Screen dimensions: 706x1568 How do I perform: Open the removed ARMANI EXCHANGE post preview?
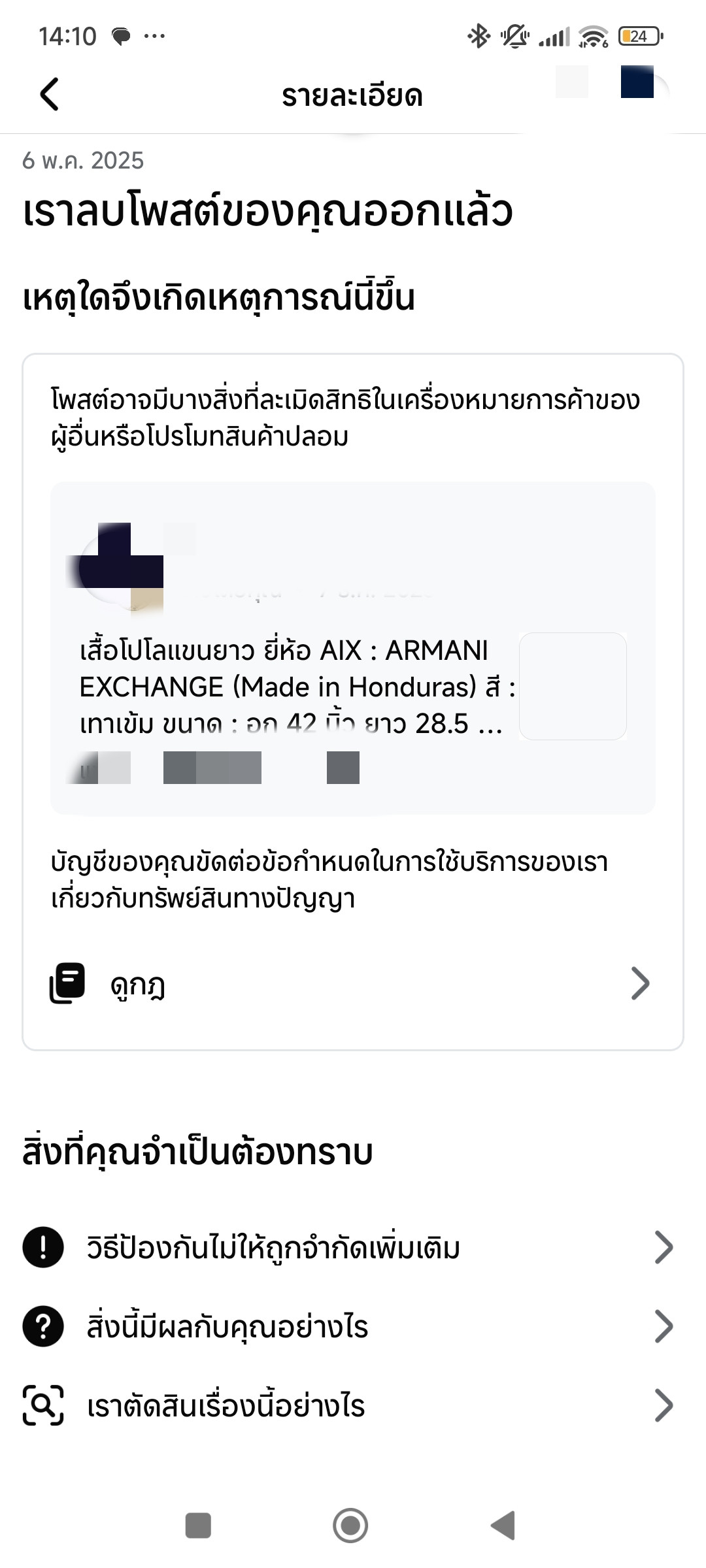pyautogui.click(x=291, y=687)
